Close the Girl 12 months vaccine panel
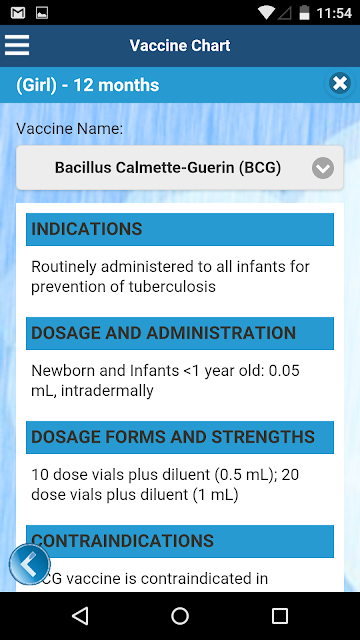360x640 pixels. click(340, 84)
